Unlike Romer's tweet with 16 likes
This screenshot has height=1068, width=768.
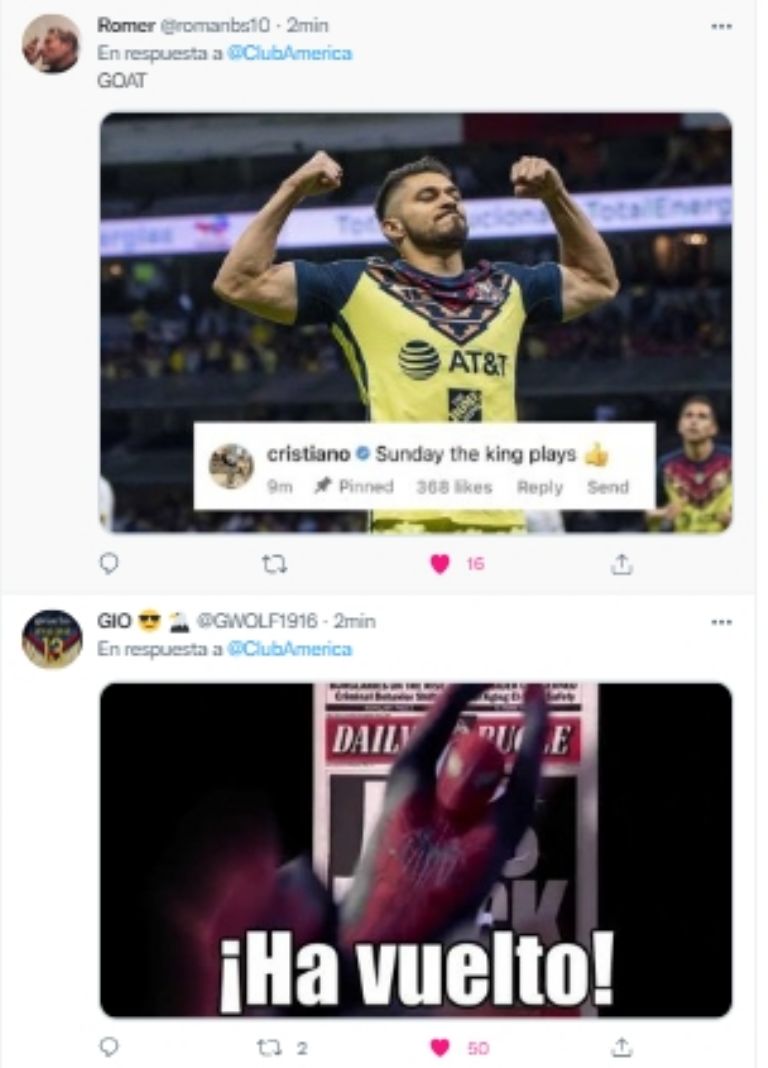tap(440, 564)
